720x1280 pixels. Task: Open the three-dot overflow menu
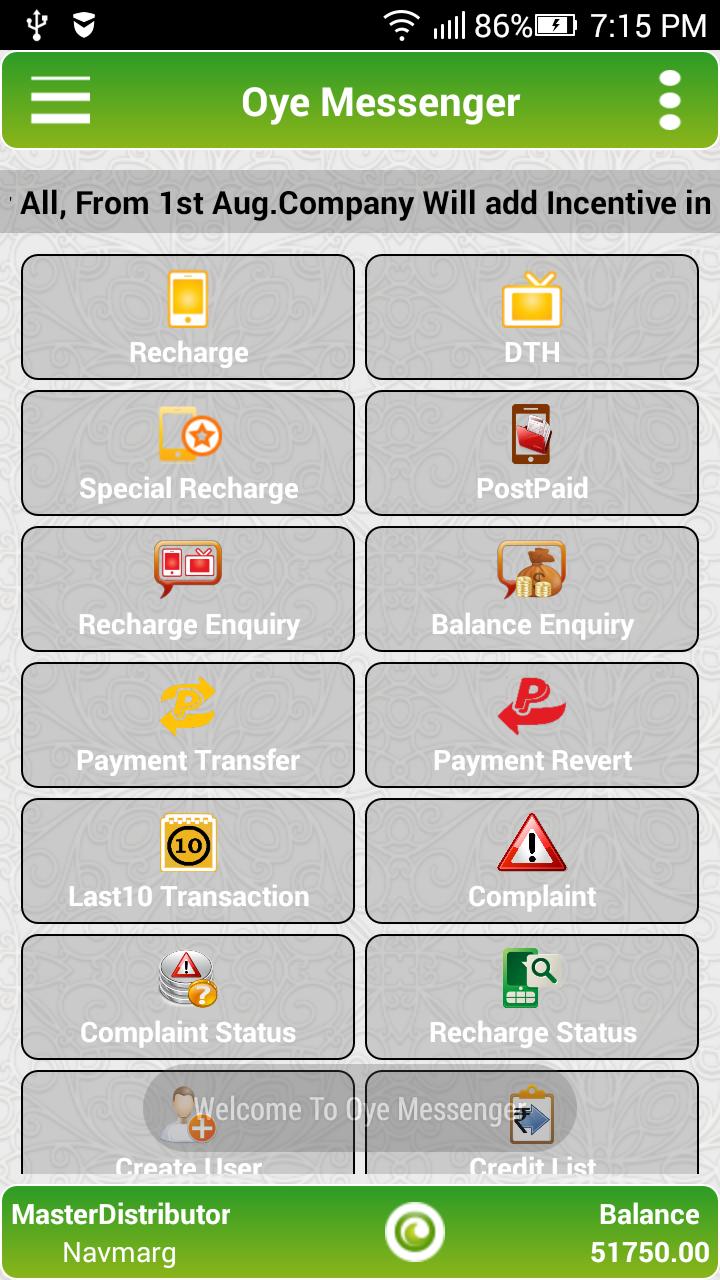[x=670, y=101]
